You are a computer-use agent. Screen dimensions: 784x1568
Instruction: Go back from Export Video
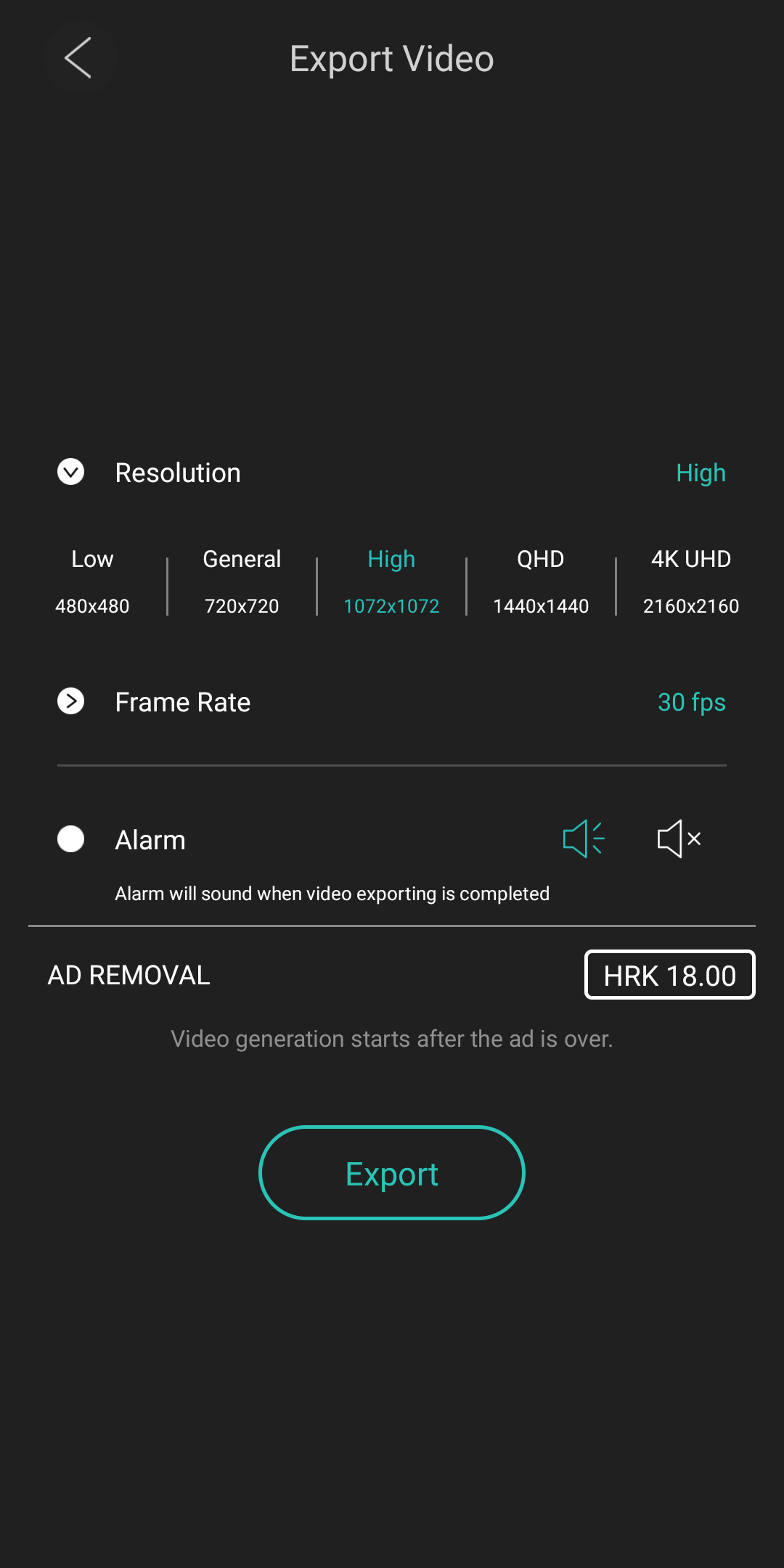click(78, 58)
